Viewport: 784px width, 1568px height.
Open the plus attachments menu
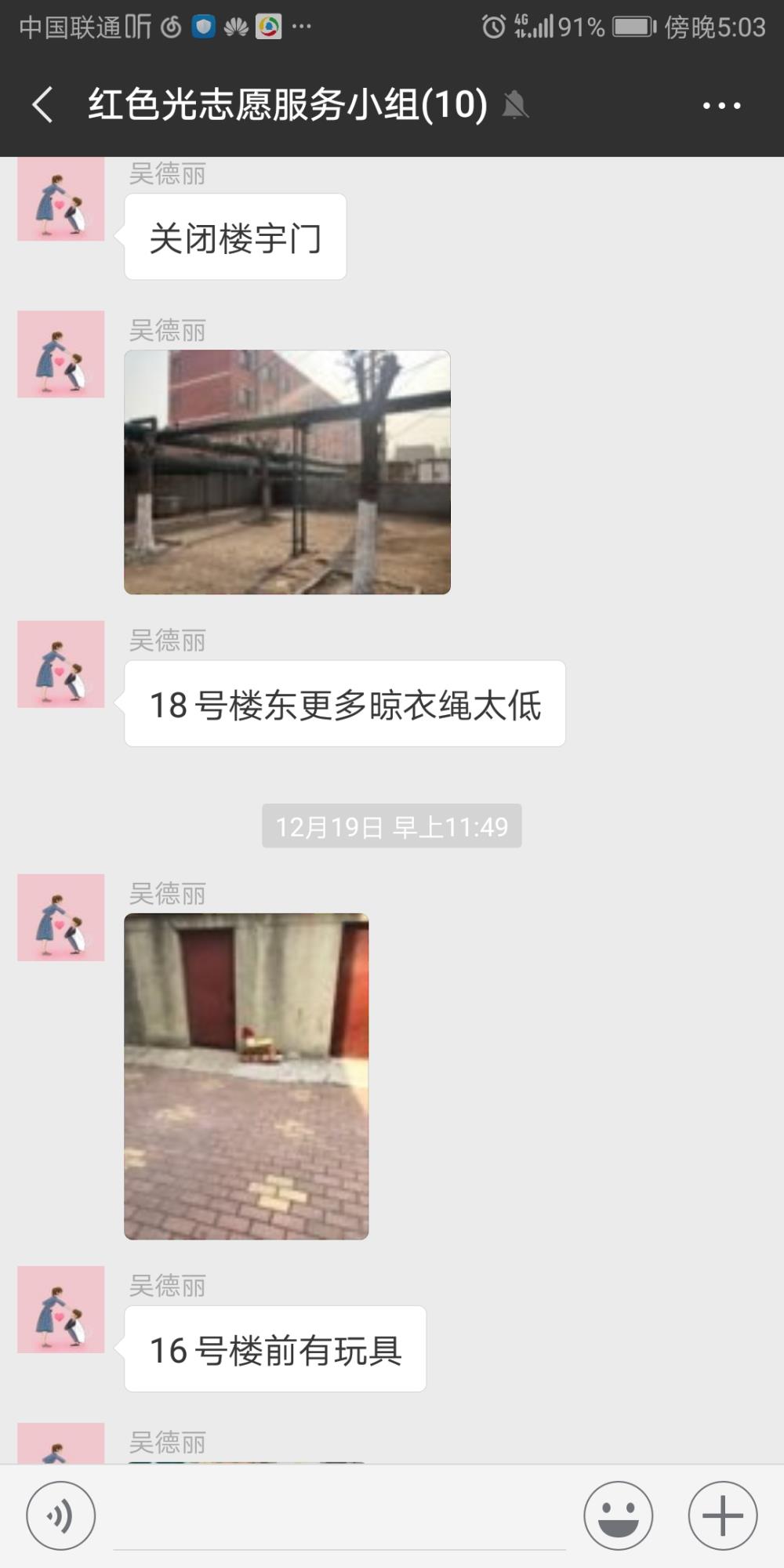723,1515
